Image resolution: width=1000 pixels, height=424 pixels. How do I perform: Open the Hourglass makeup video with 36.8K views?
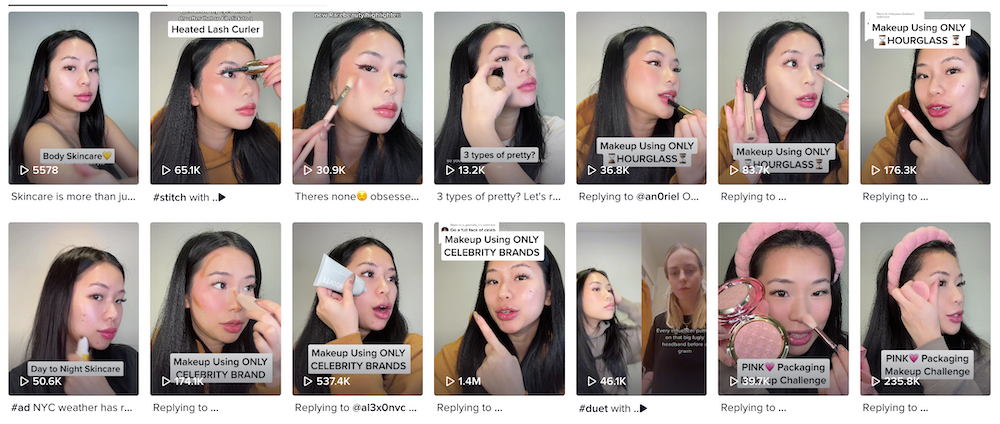(x=641, y=97)
